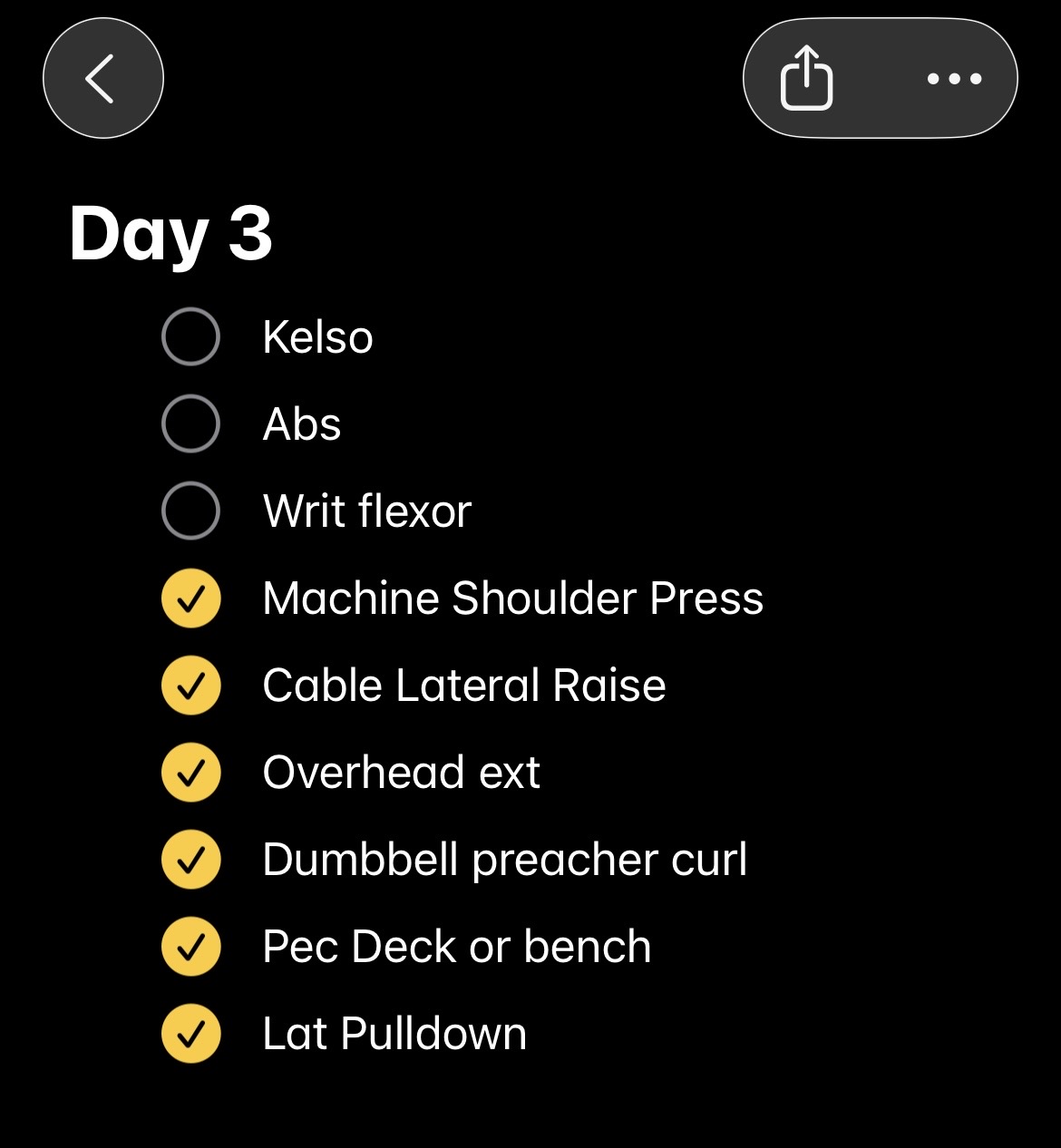1061x1148 pixels.
Task: Check off the Kelso item
Action: click(190, 336)
